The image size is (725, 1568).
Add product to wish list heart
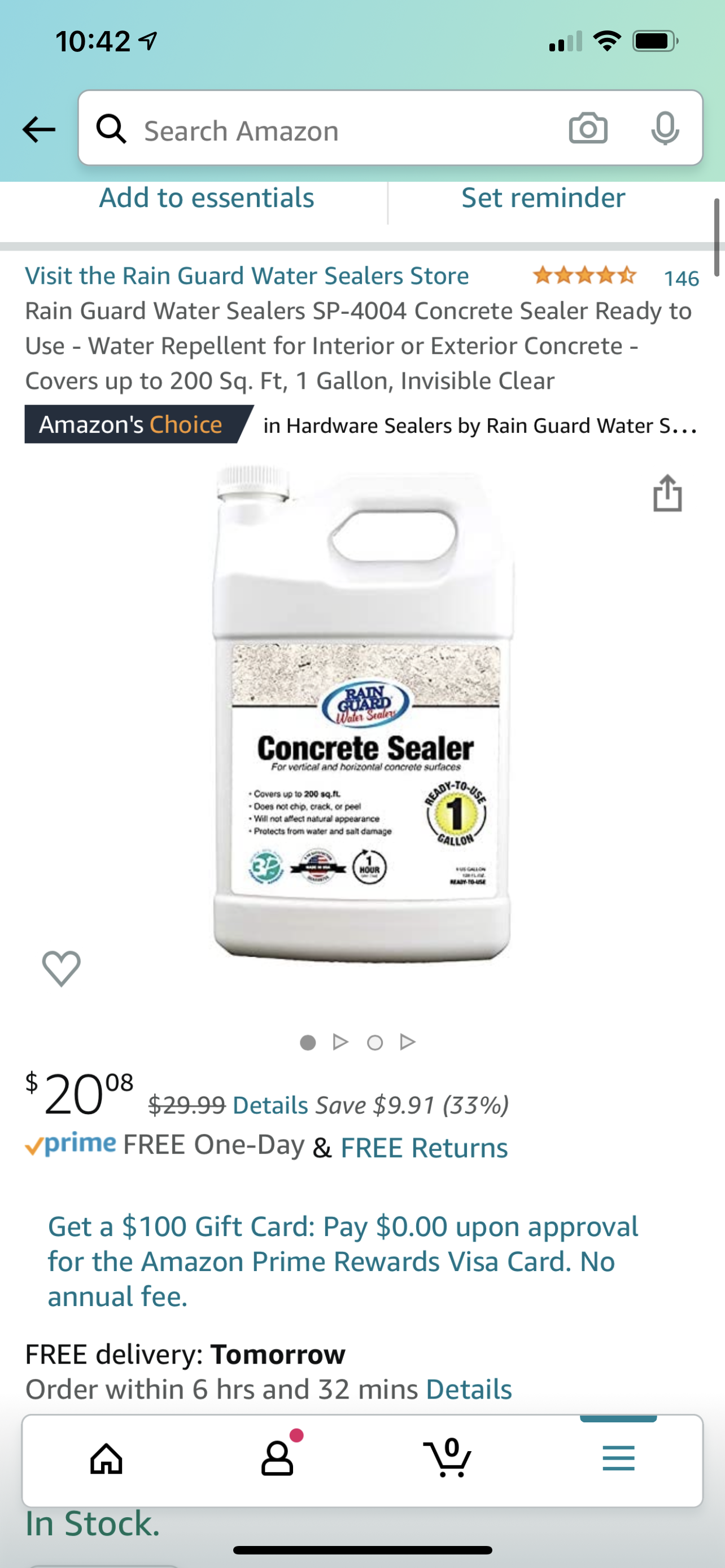61,968
